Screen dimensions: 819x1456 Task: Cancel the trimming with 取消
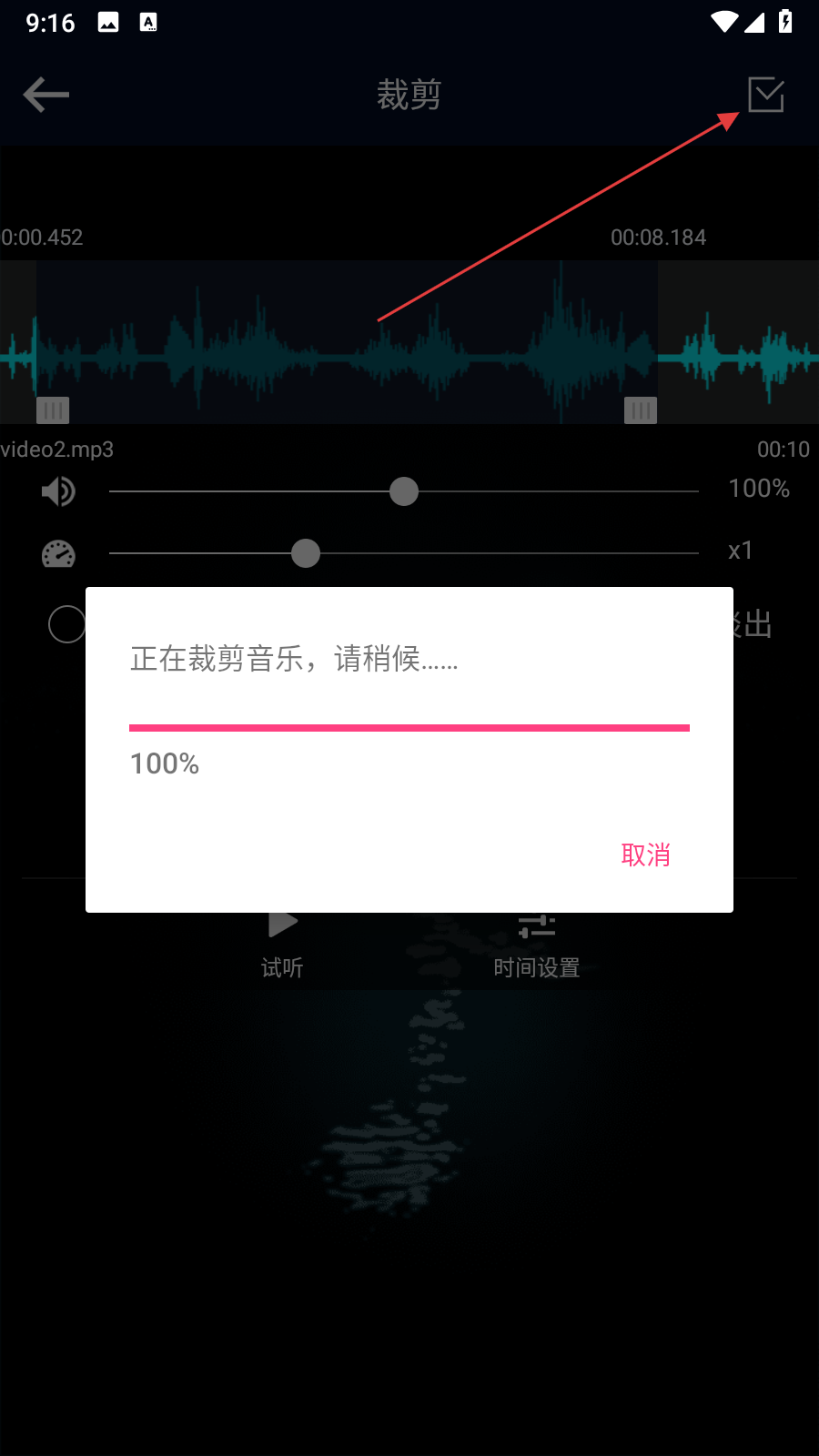(x=645, y=854)
